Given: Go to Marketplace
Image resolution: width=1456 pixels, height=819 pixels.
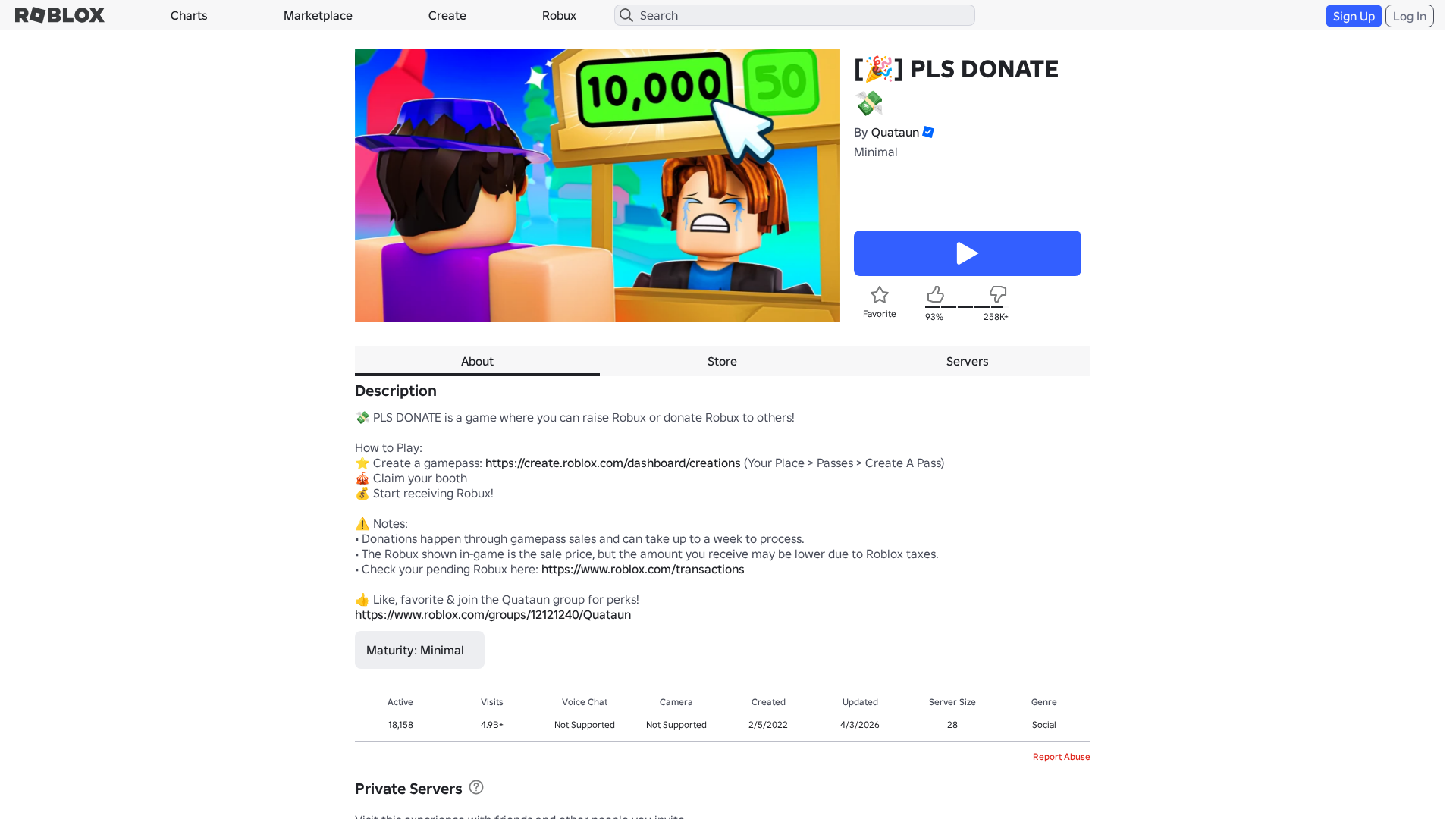Looking at the screenshot, I should coord(318,15).
